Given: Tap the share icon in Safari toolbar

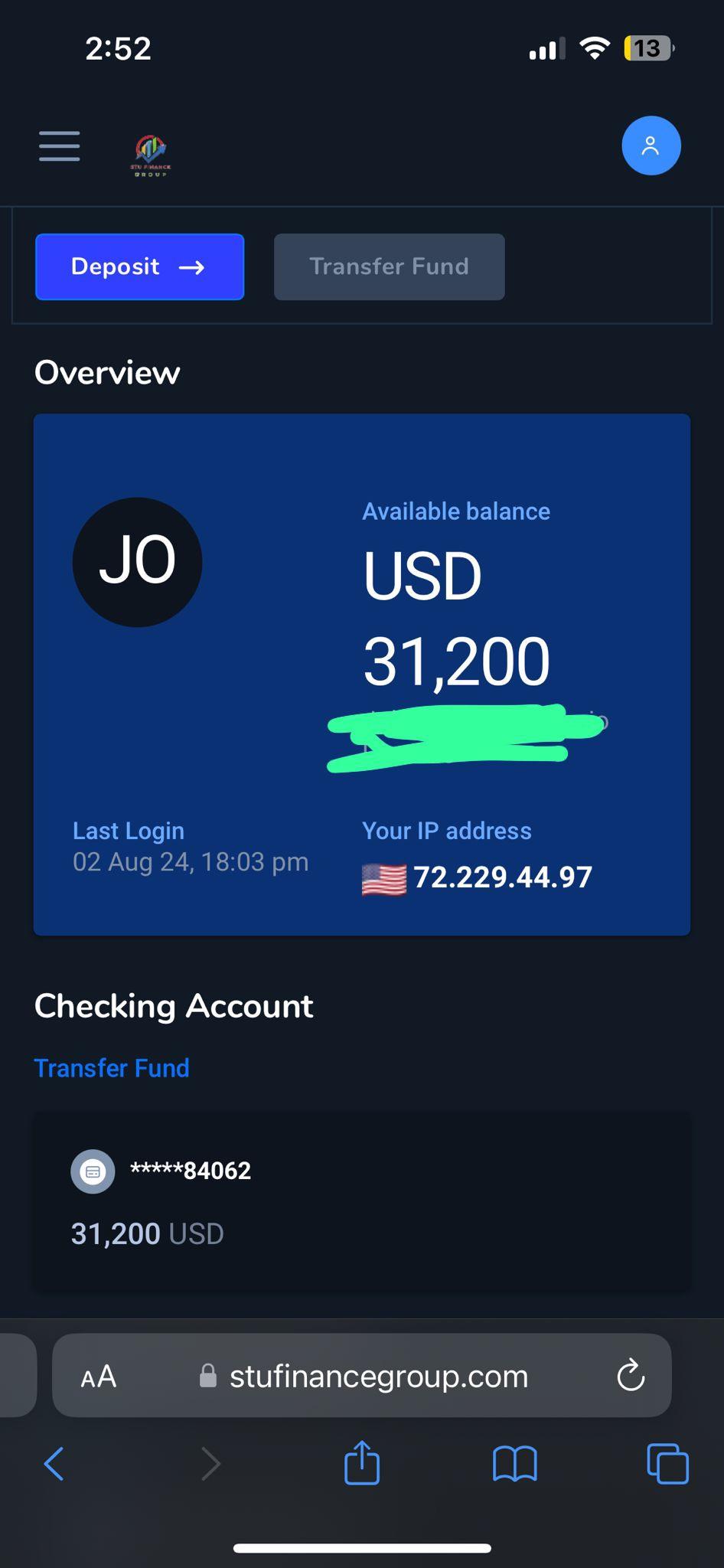Looking at the screenshot, I should [x=361, y=1463].
